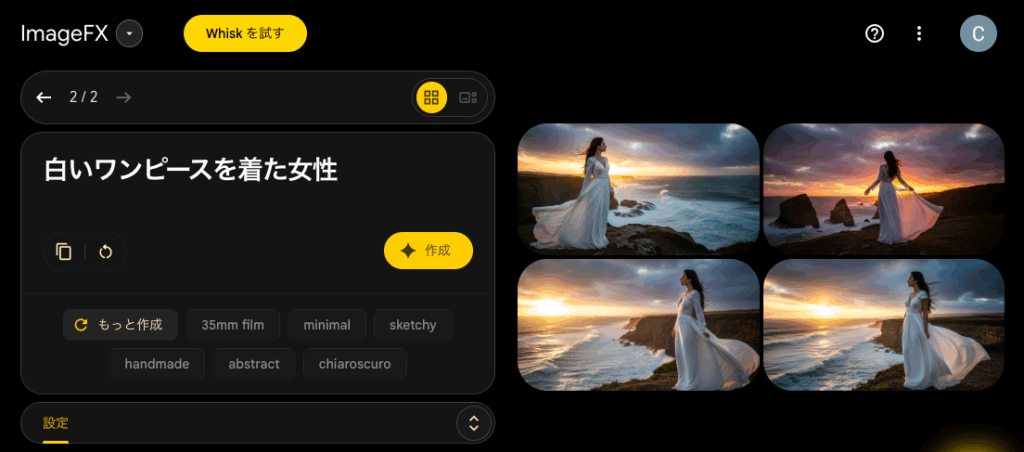The width and height of the screenshot is (1024, 452).
Task: Open the three-dot overflow menu
Action: 919,34
